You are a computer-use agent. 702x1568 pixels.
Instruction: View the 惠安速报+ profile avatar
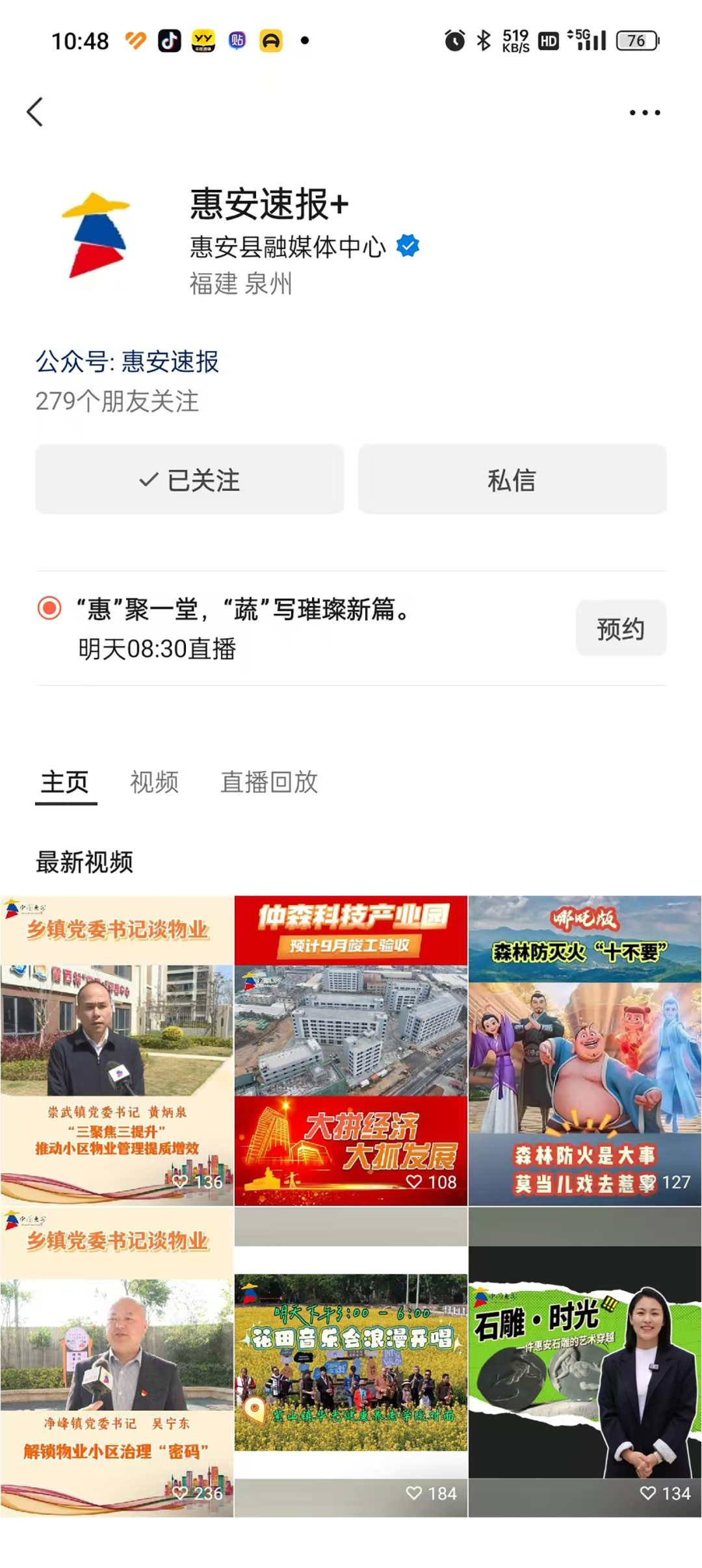pos(96,235)
